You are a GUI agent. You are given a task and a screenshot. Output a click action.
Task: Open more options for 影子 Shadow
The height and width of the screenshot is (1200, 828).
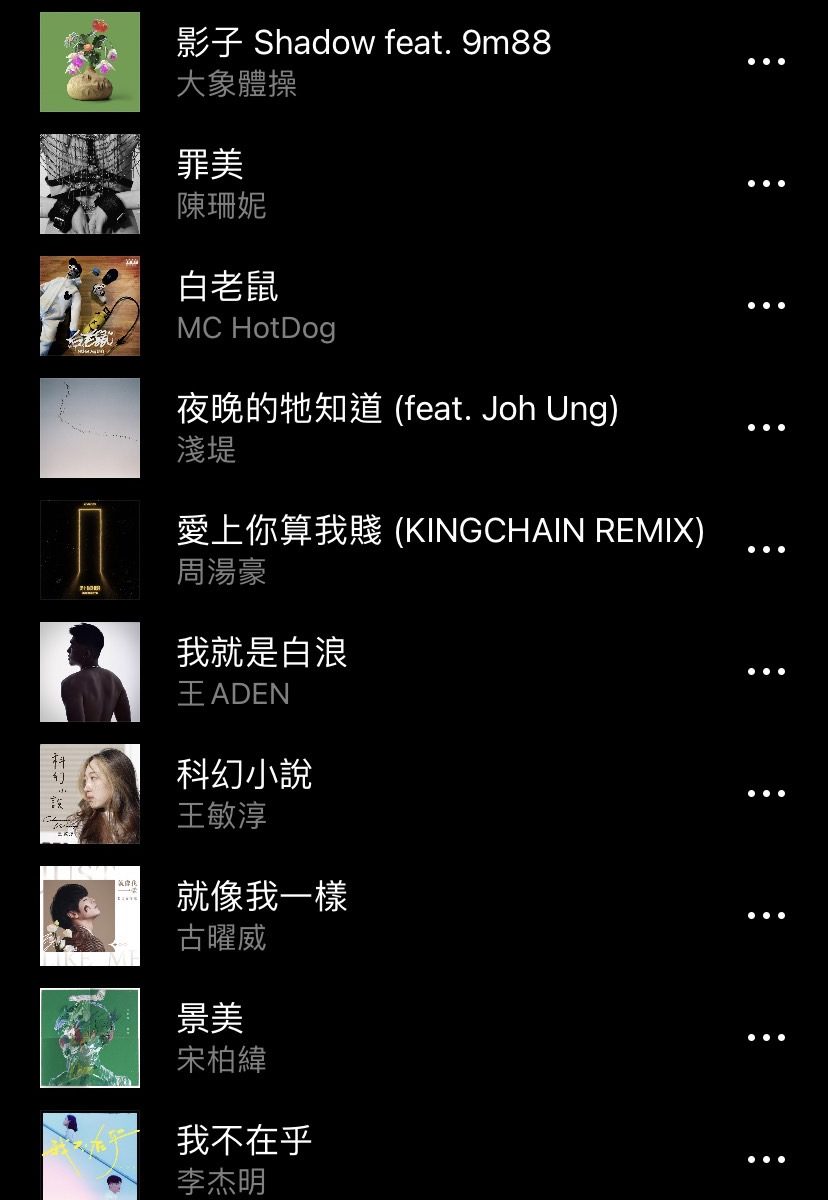(x=766, y=62)
